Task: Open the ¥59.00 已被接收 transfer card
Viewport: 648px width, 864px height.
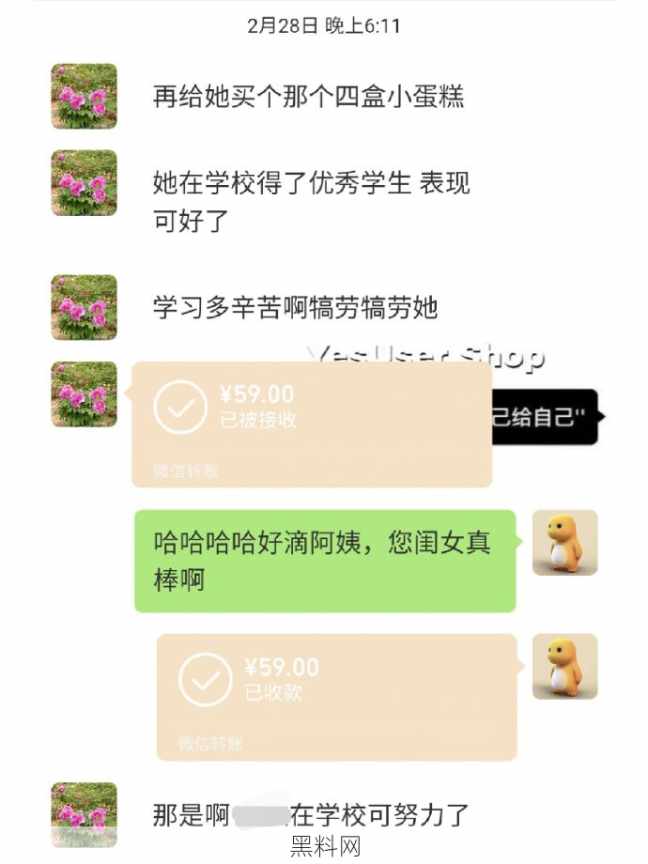Action: pyautogui.click(x=311, y=423)
